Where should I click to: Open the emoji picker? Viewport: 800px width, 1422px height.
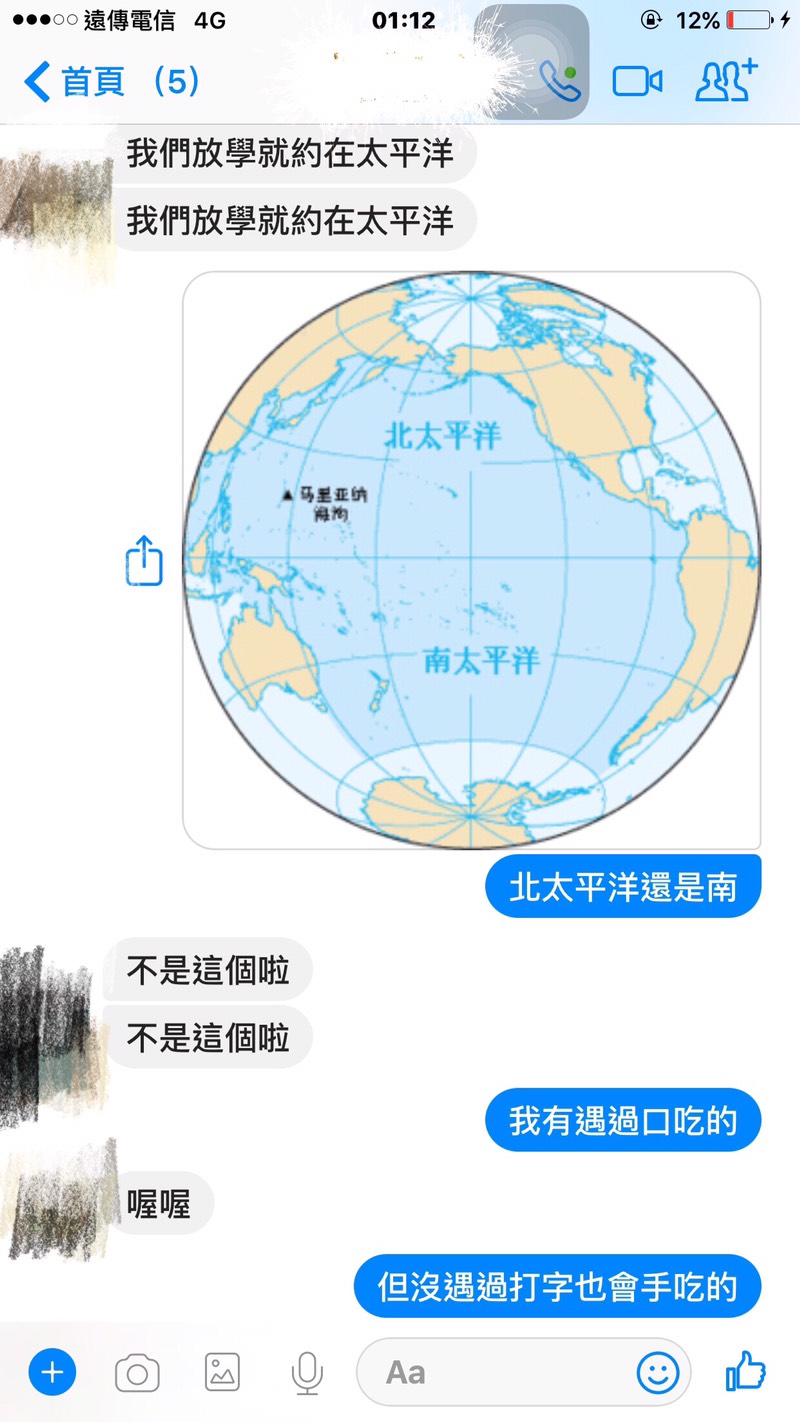click(658, 1372)
